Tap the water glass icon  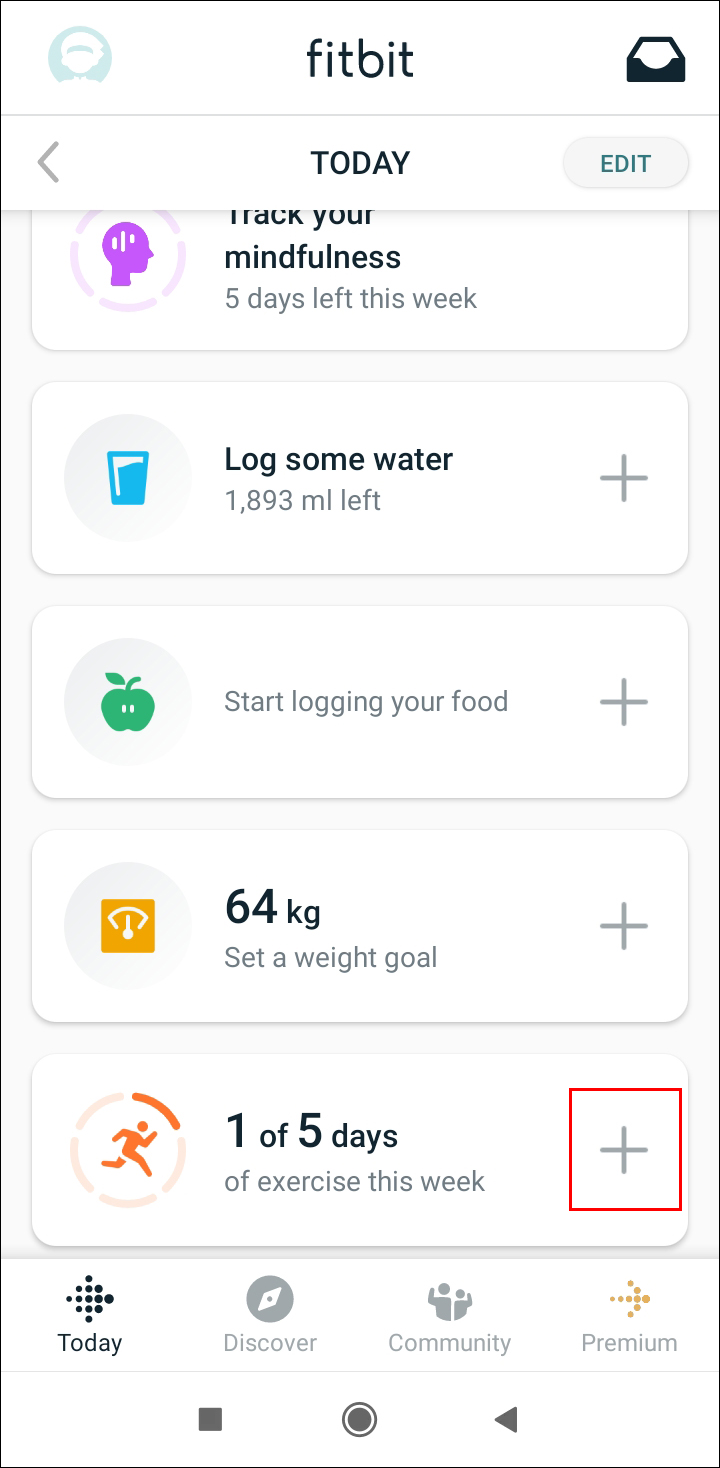coord(127,478)
